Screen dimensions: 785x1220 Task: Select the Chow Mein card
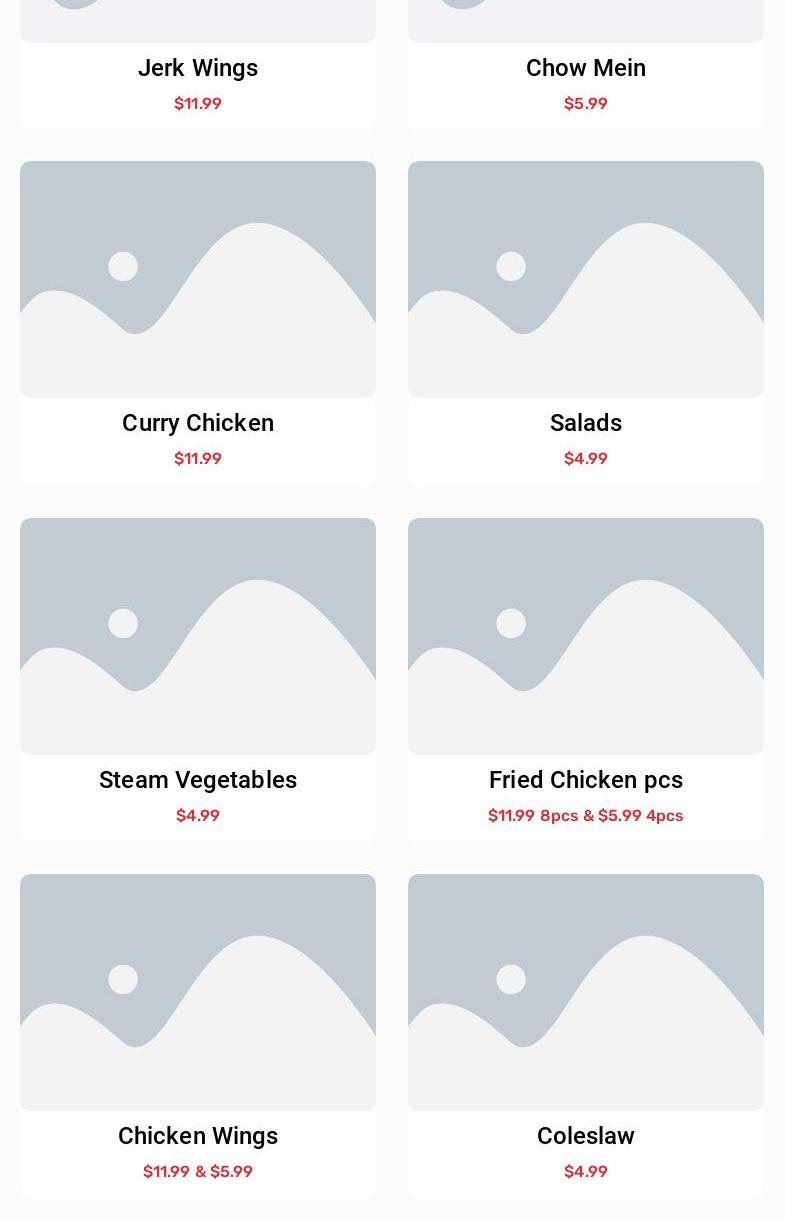[585, 68]
